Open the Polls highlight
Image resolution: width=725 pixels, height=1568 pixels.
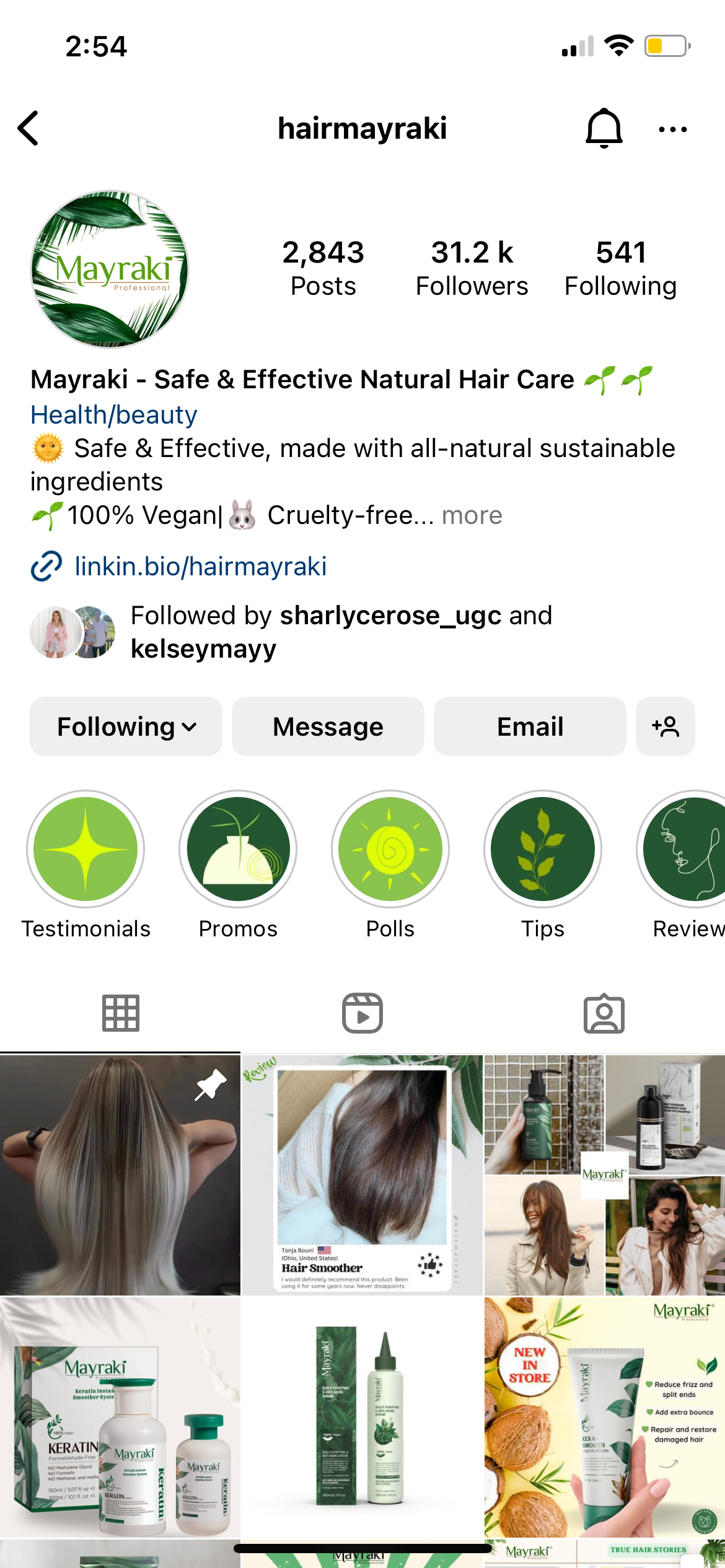coord(390,849)
